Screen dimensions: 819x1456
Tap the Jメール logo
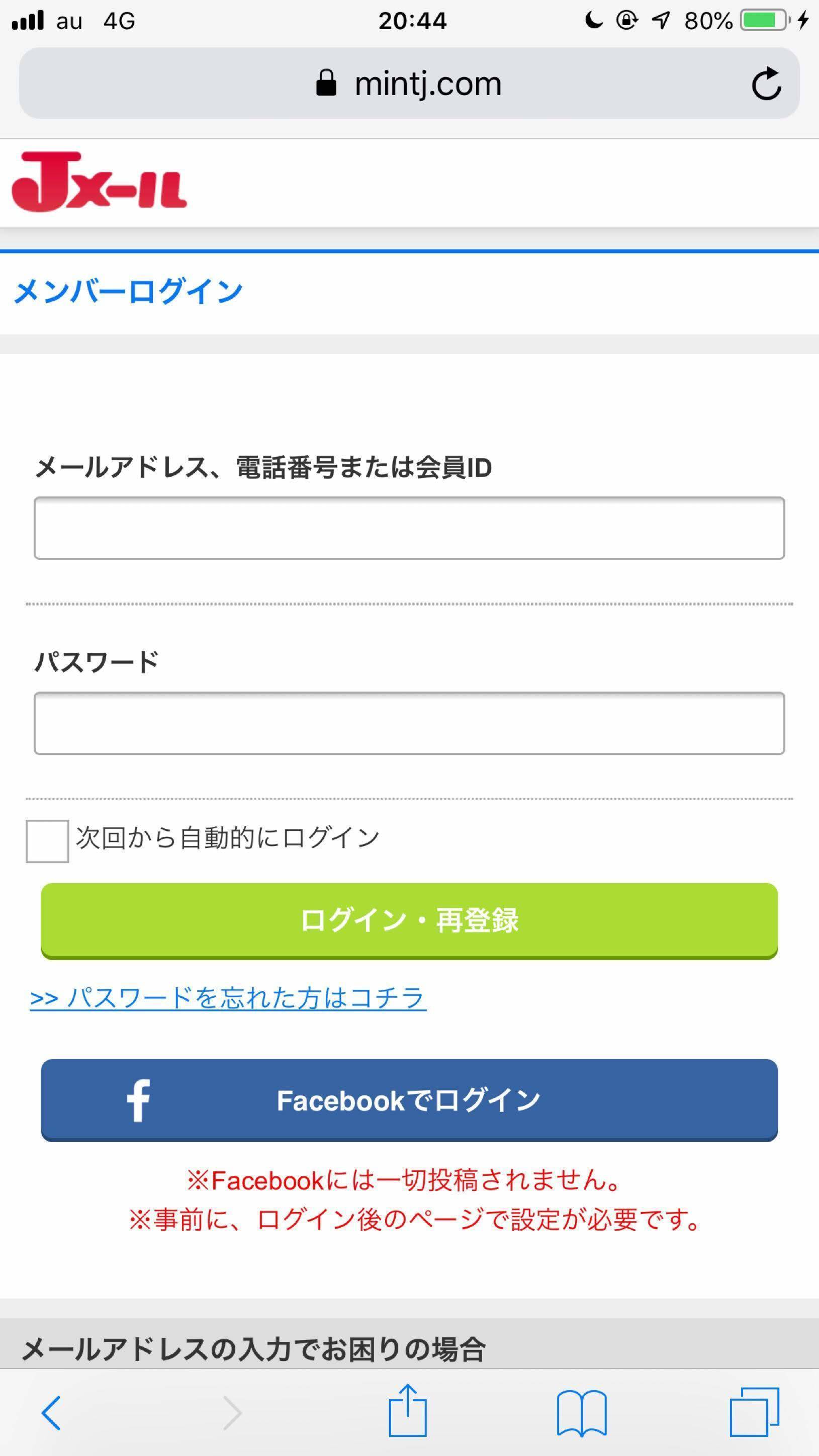click(x=100, y=182)
